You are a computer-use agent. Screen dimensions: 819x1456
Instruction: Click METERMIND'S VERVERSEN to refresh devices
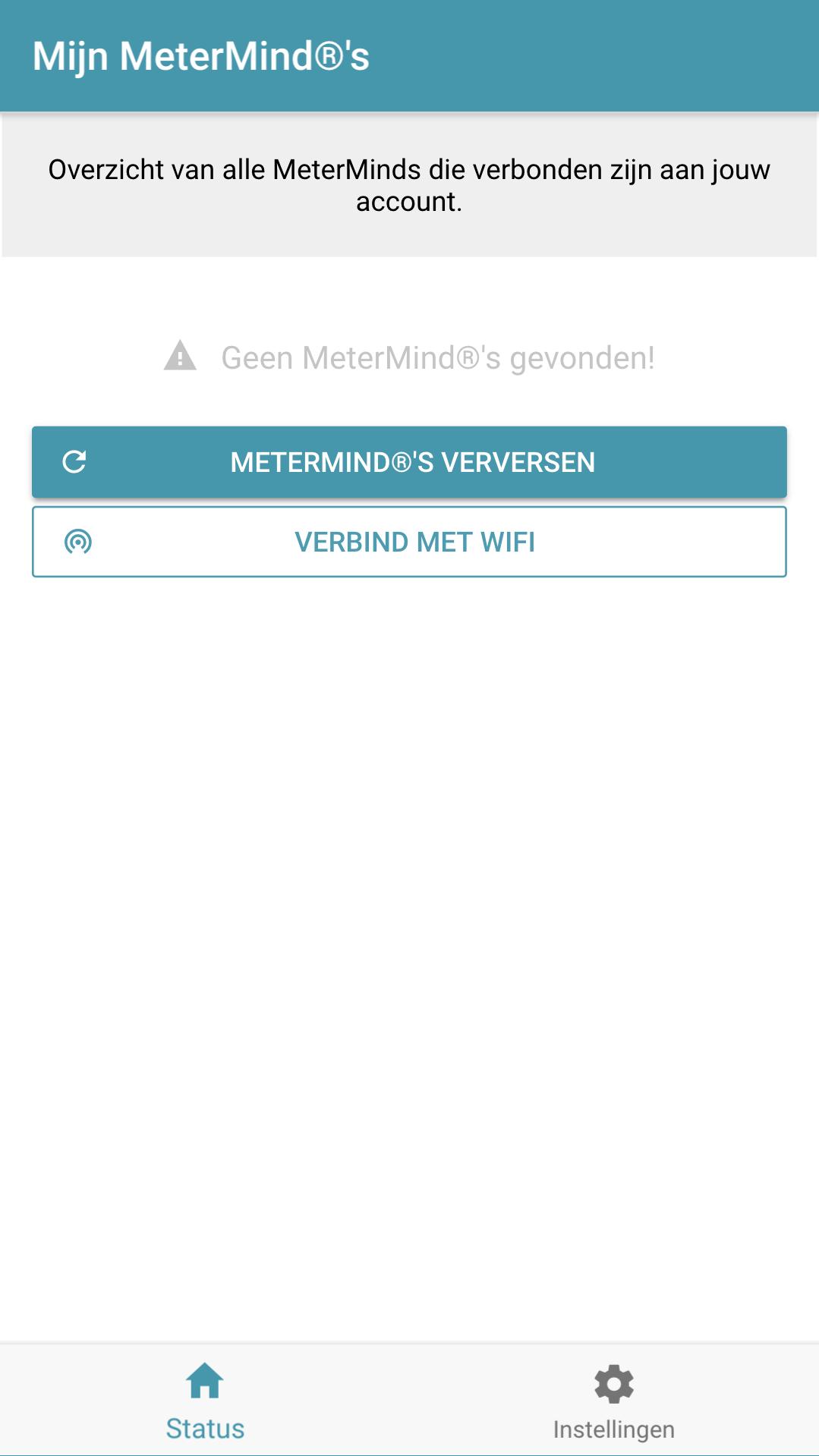click(409, 461)
